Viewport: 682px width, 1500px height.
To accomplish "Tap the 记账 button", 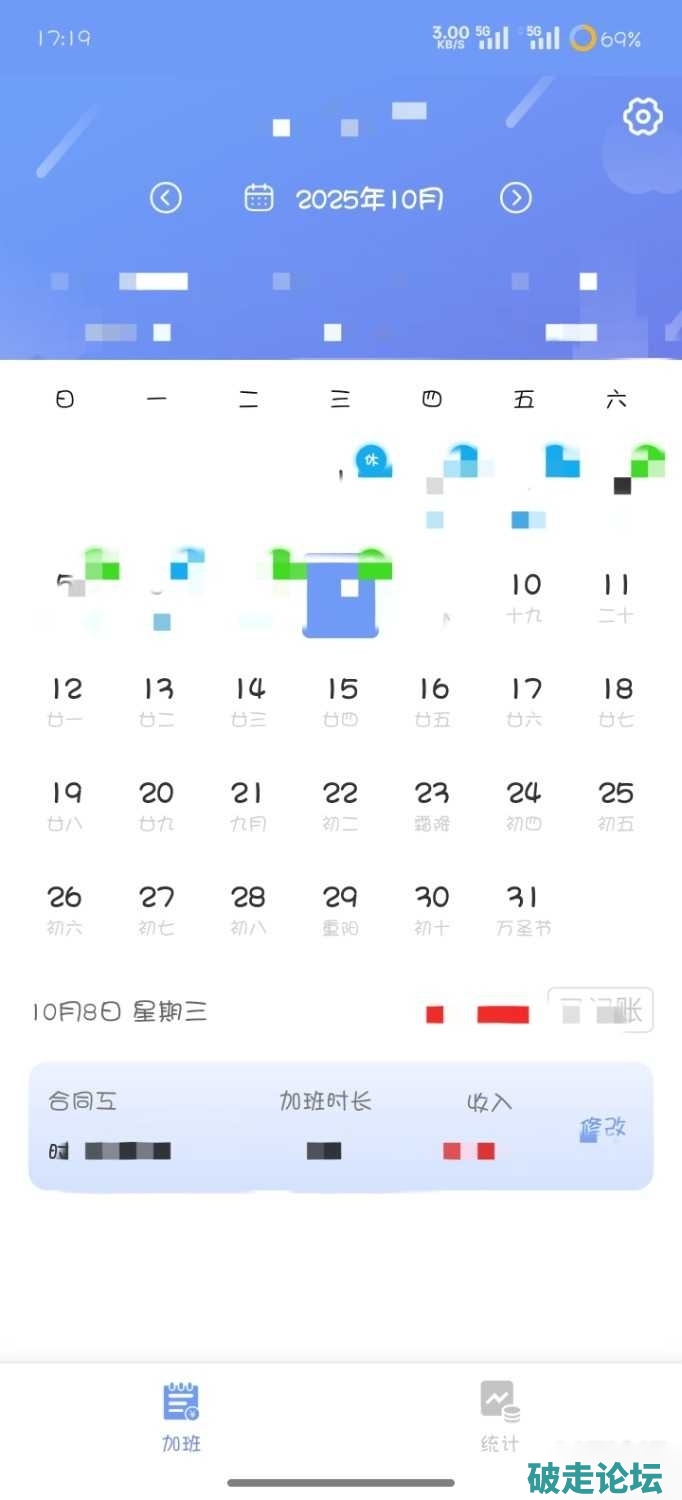I will [x=601, y=1011].
